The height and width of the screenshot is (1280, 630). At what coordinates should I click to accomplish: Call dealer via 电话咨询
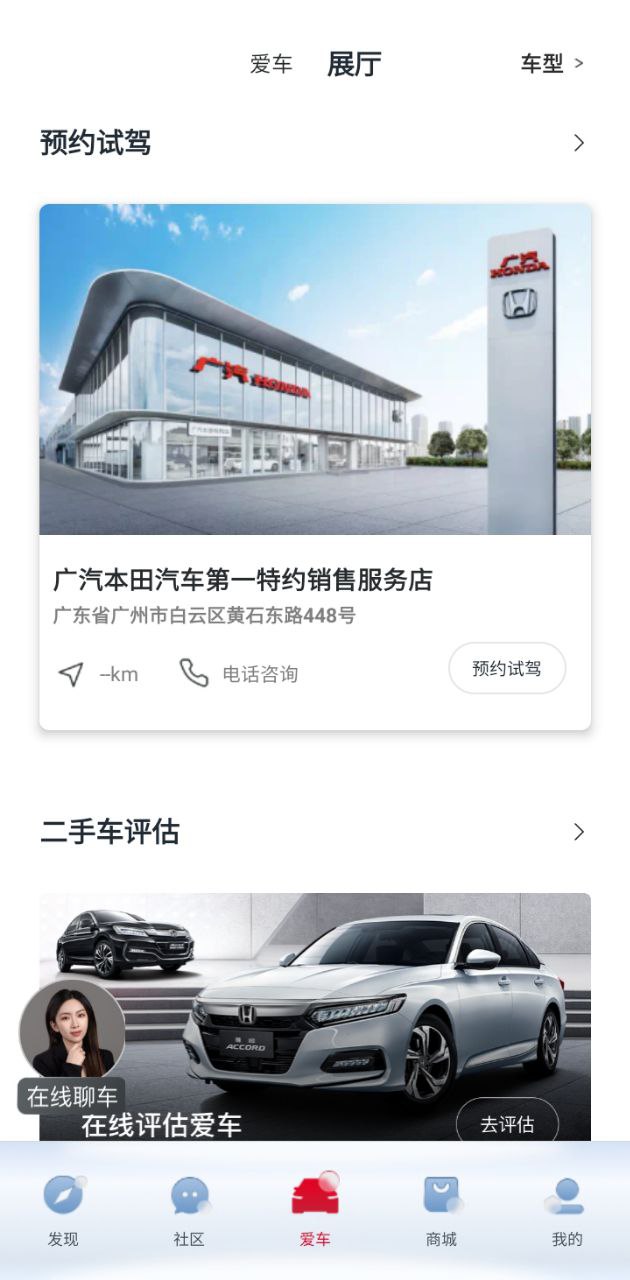239,674
